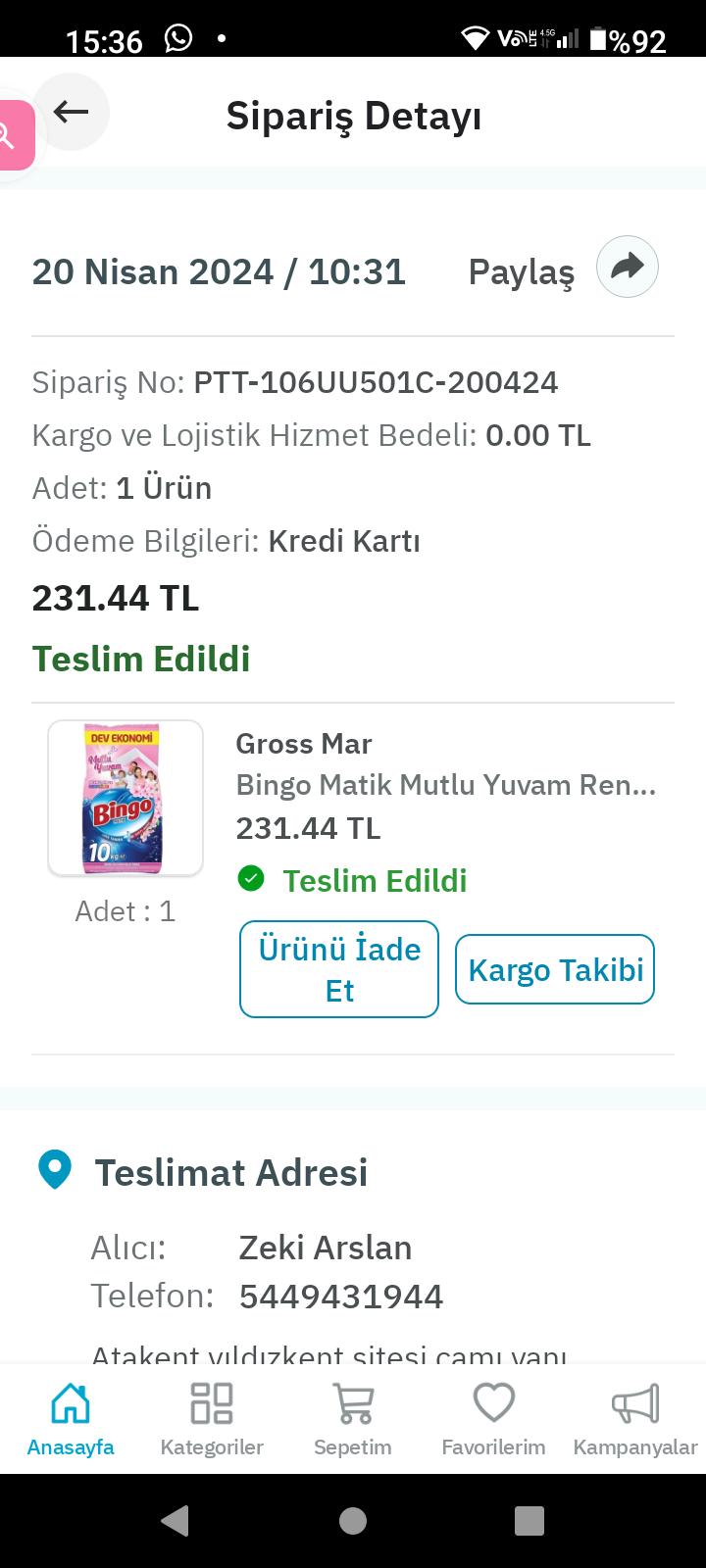Select the Gross Mar seller name
The height and width of the screenshot is (1568, 706).
tap(303, 744)
